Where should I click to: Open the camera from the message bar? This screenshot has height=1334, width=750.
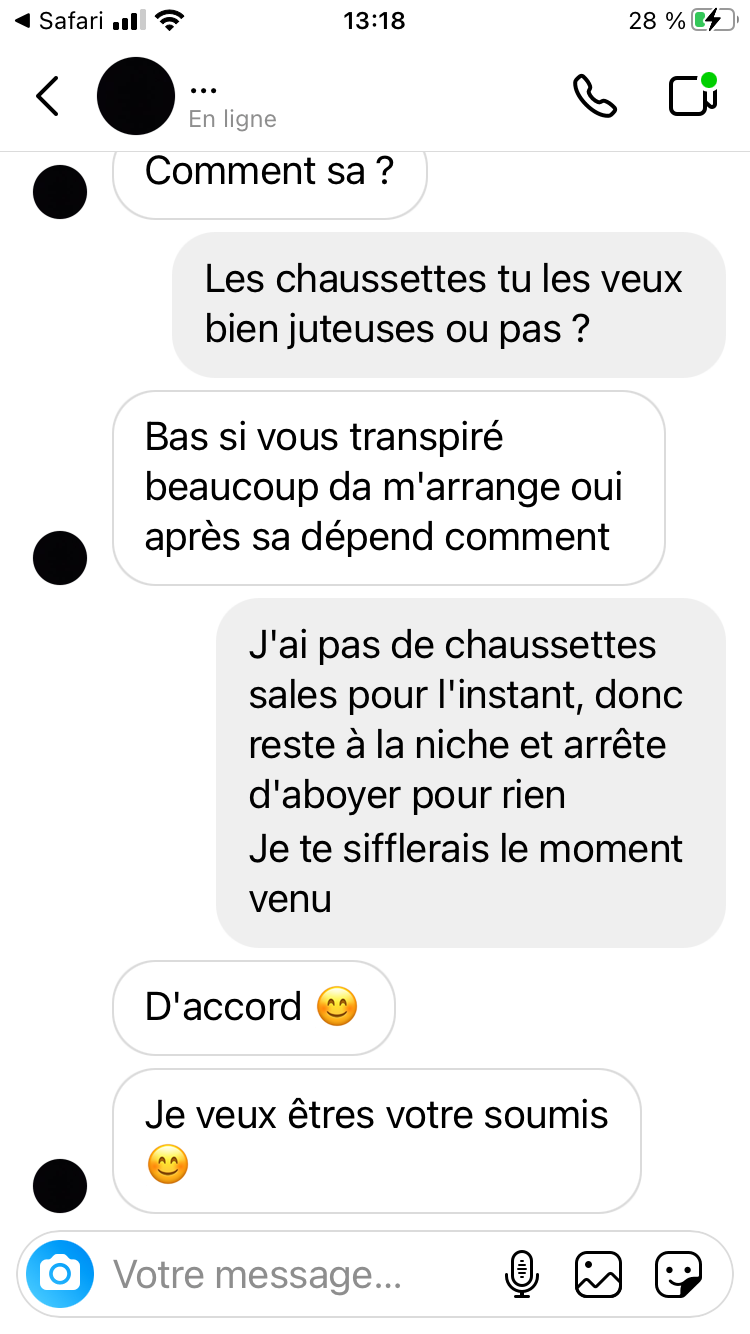click(60, 1274)
